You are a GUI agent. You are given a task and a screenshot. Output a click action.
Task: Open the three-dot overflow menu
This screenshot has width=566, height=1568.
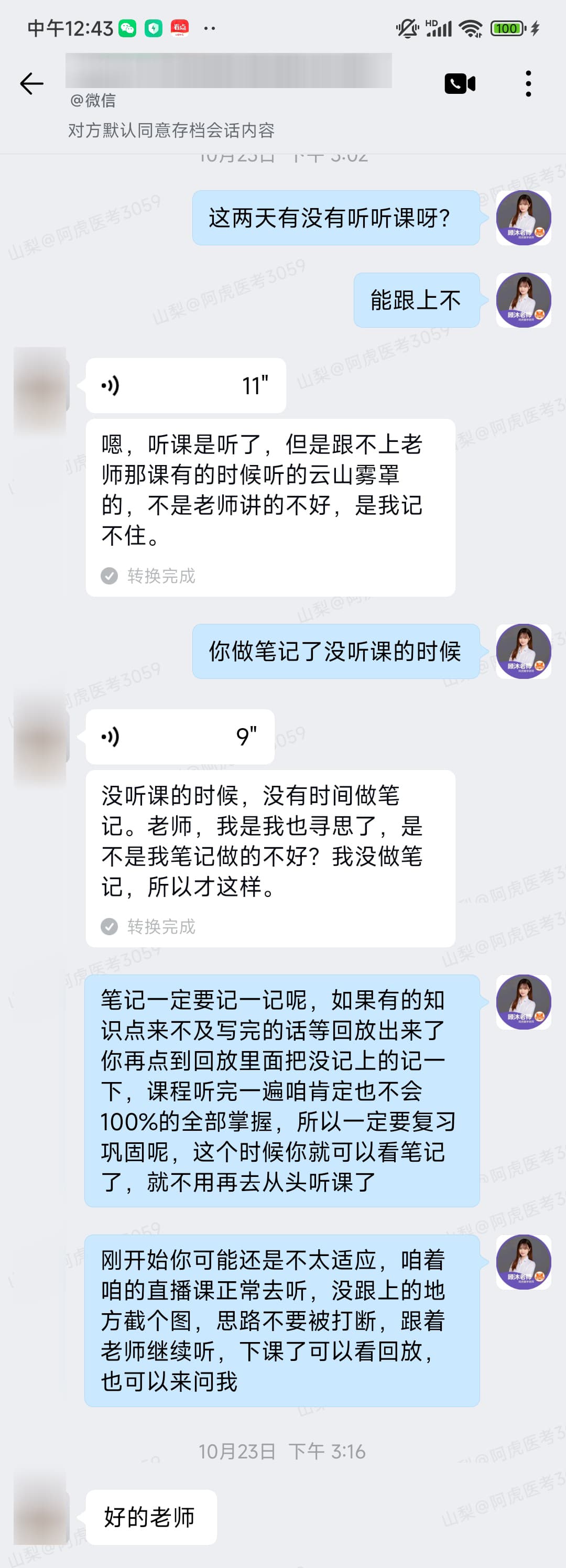[528, 83]
